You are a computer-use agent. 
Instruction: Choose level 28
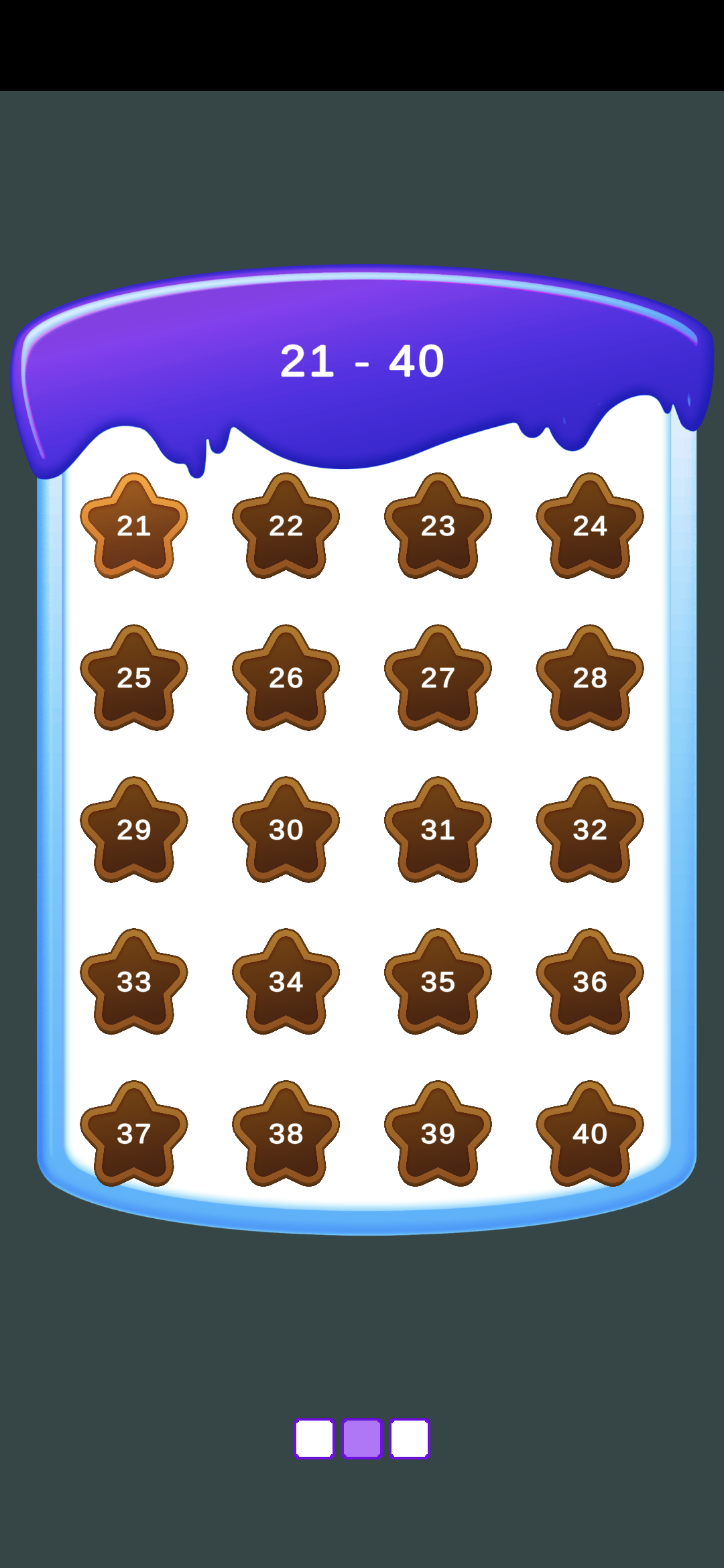(x=590, y=679)
